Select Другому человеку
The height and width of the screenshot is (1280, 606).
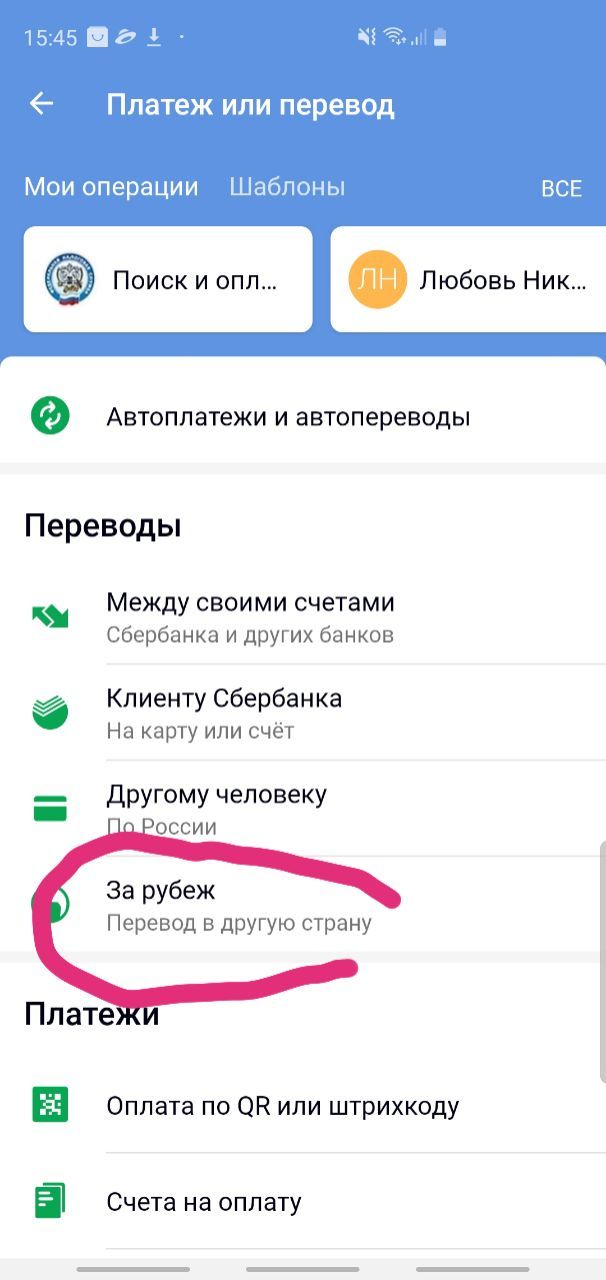pos(216,808)
